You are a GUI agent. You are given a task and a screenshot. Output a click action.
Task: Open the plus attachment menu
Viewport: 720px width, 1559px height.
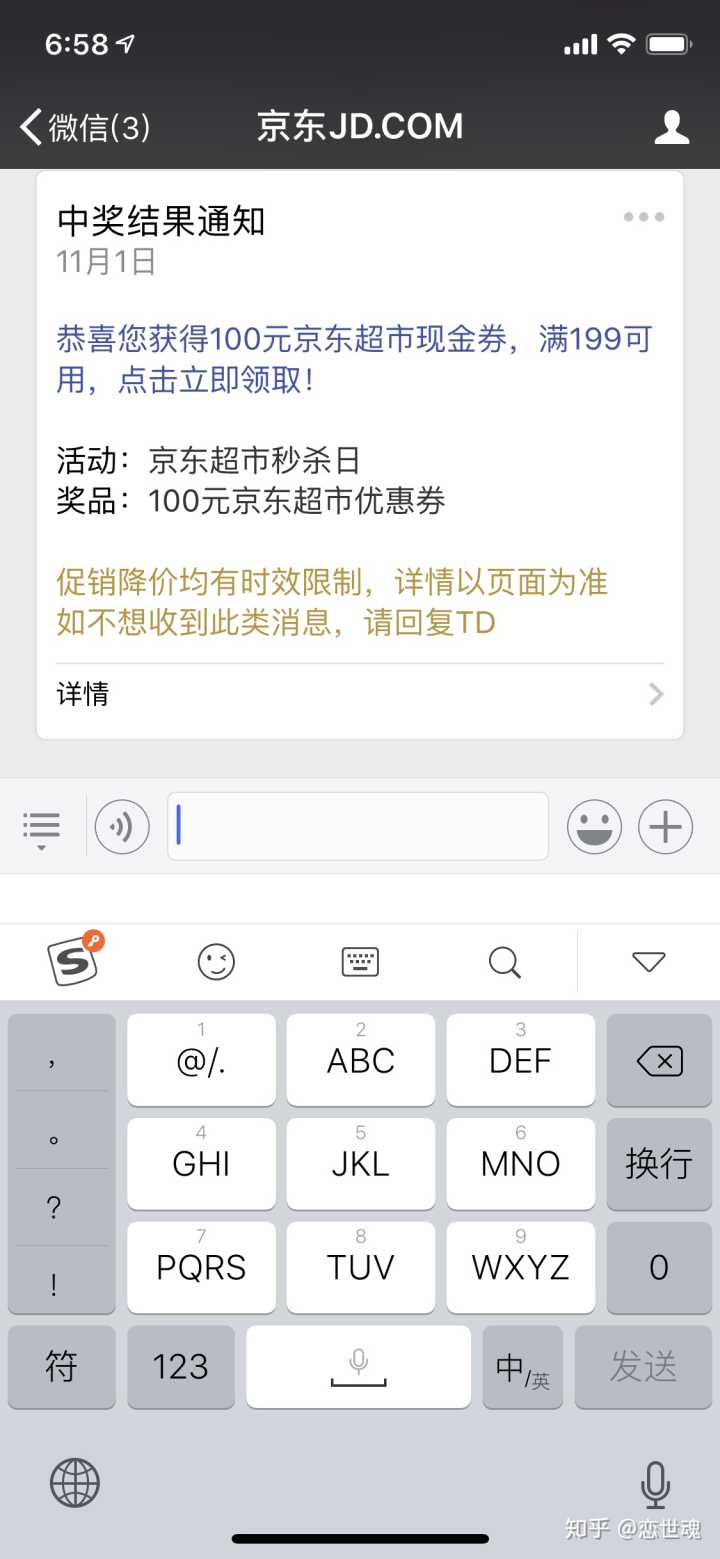coord(665,827)
